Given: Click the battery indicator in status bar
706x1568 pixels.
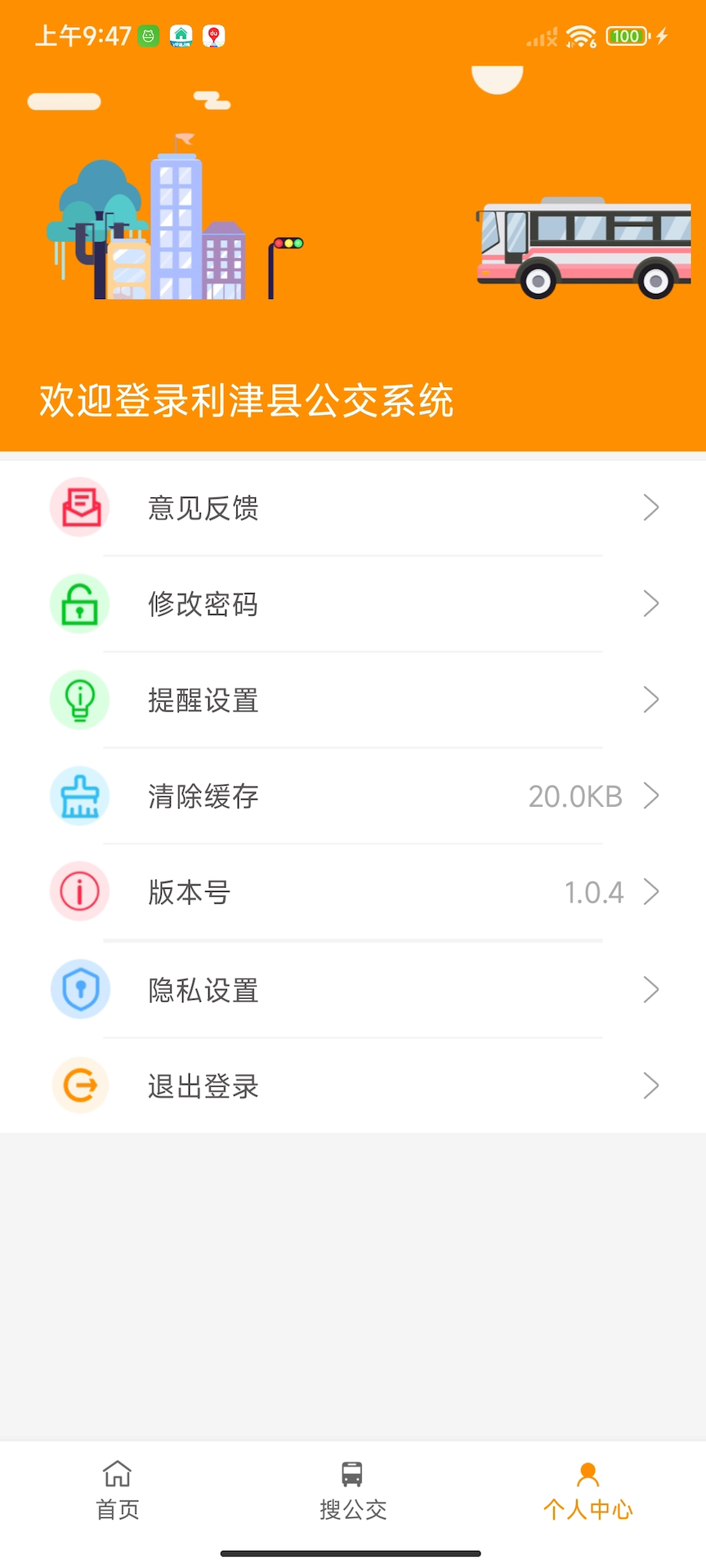Looking at the screenshot, I should [x=626, y=36].
